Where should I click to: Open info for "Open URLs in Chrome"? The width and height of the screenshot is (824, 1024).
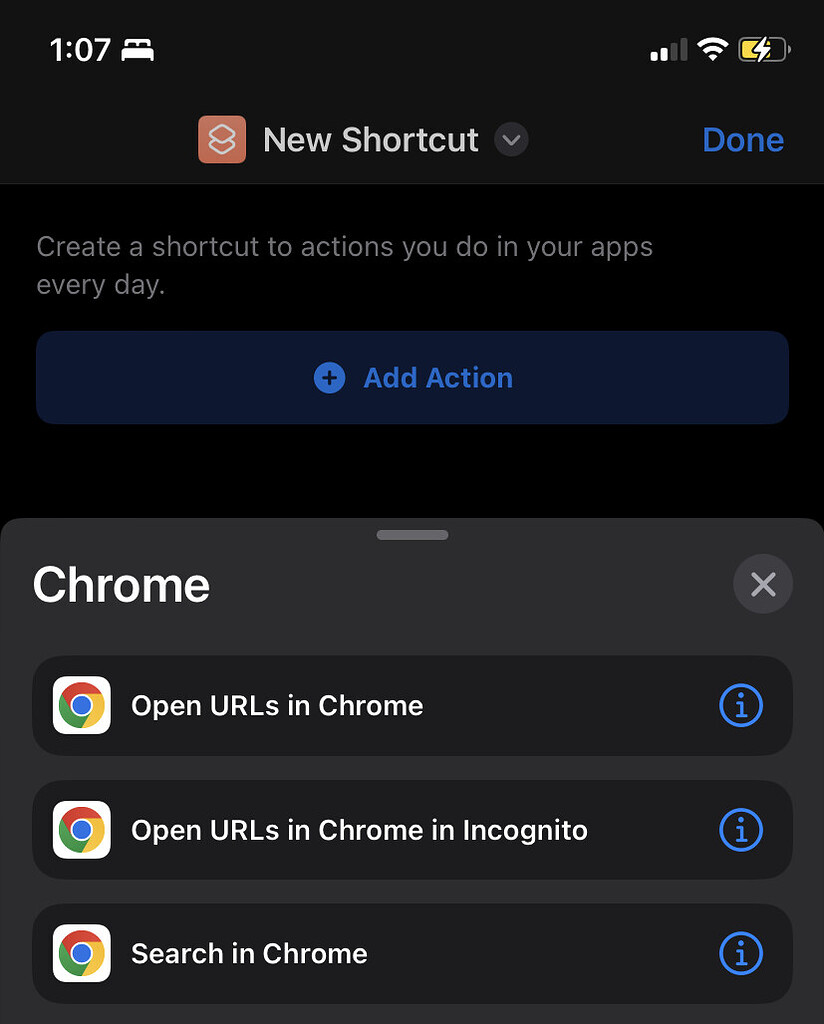741,705
